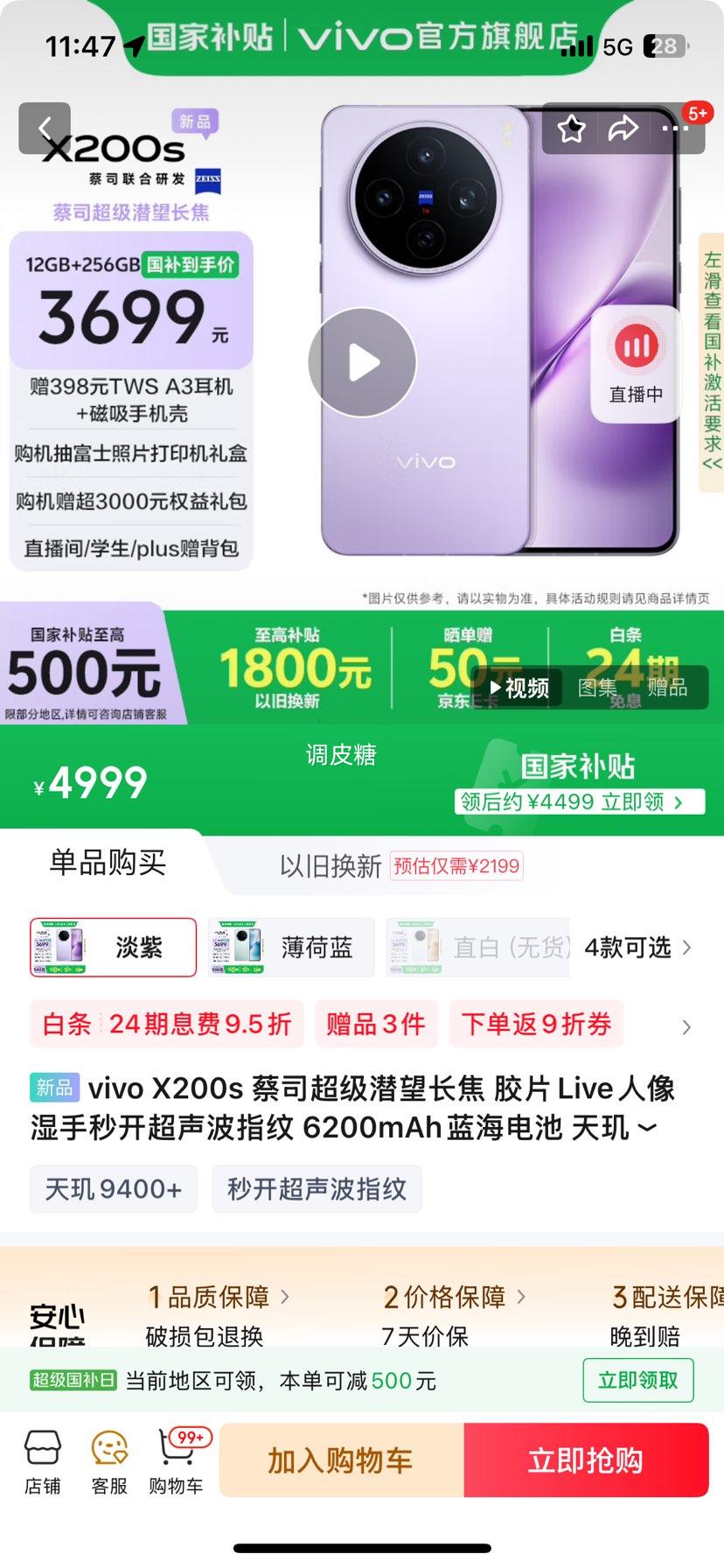The image size is (724, 1568).
Task: Click the back arrow to return
Action: (x=45, y=126)
